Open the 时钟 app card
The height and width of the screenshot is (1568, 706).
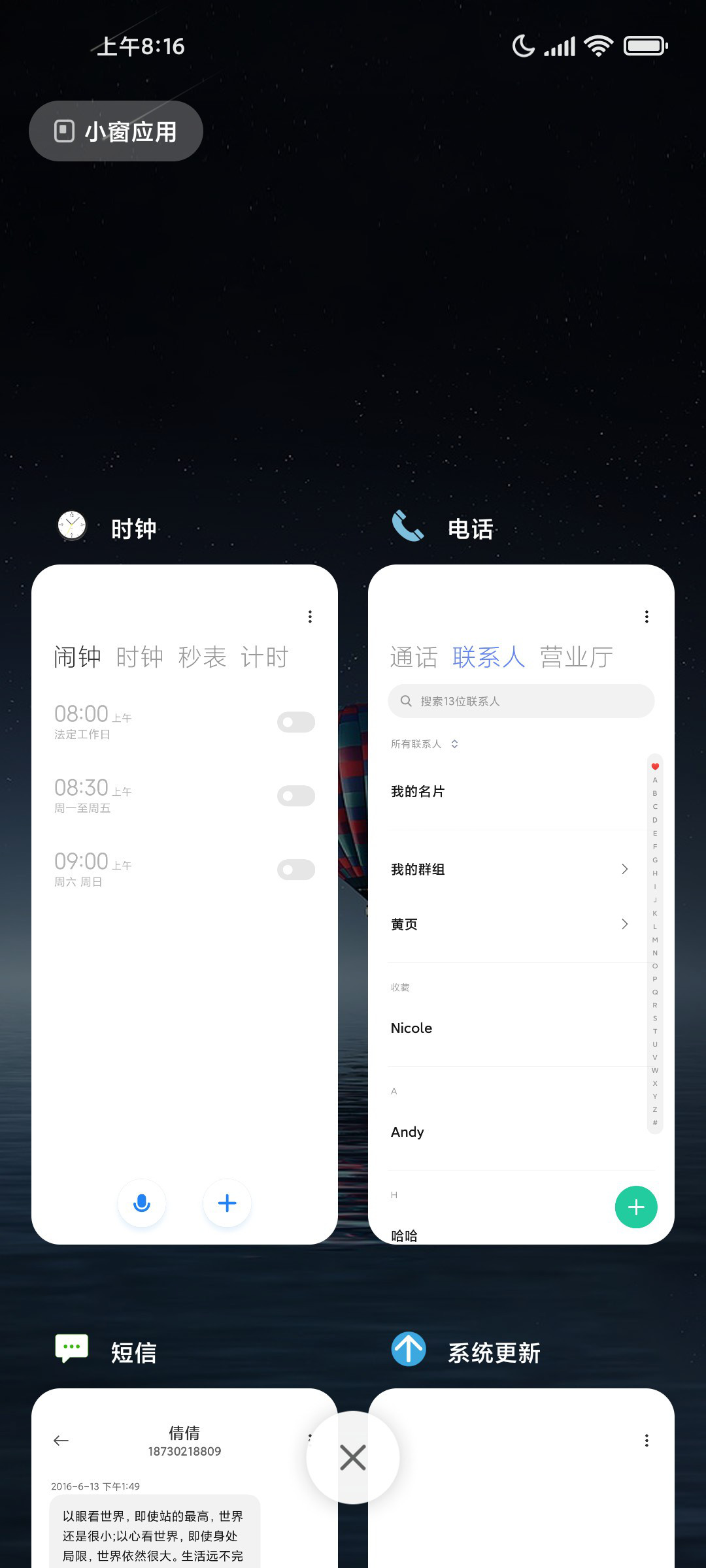tap(184, 904)
